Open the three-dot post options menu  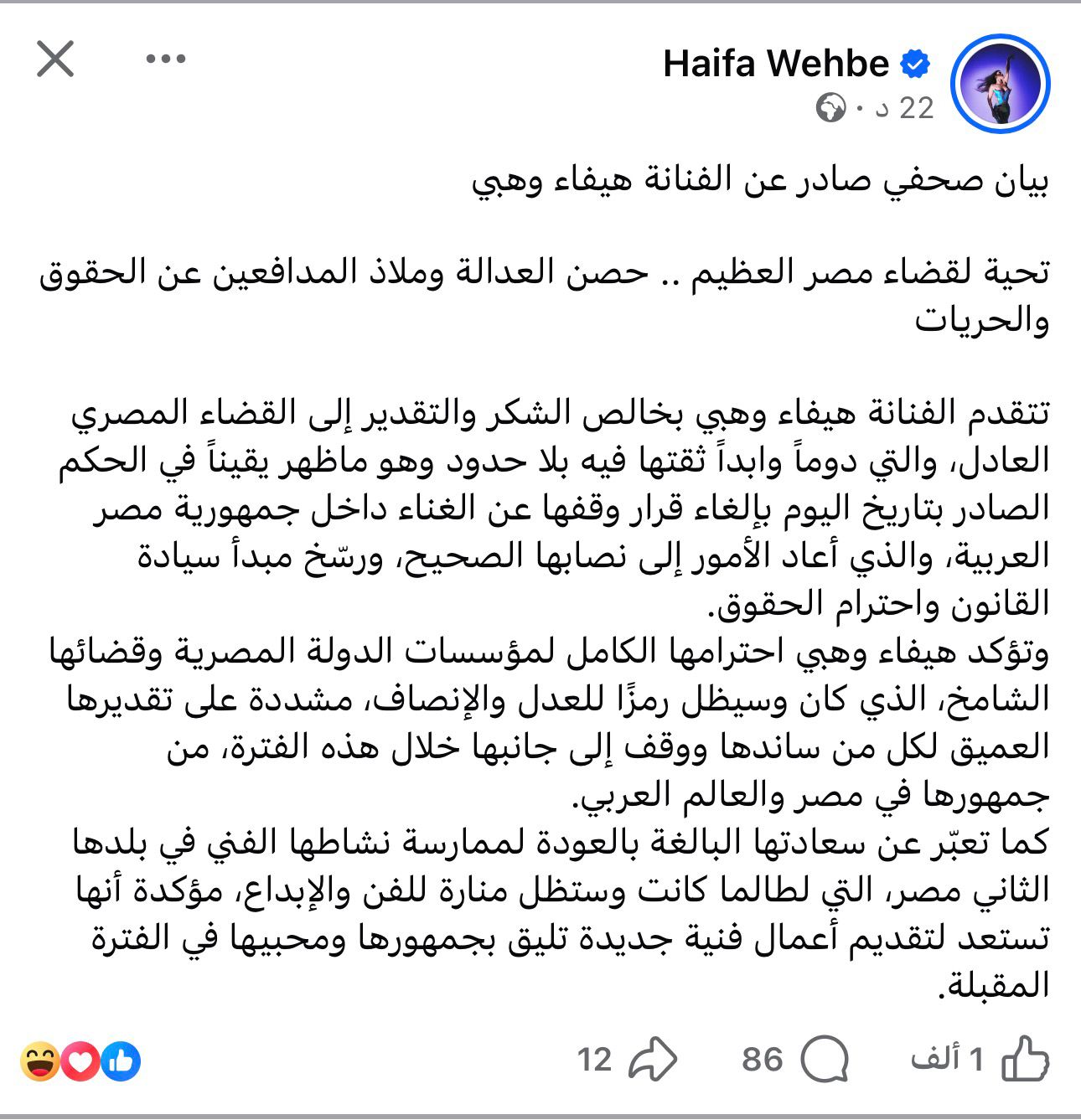[x=165, y=59]
